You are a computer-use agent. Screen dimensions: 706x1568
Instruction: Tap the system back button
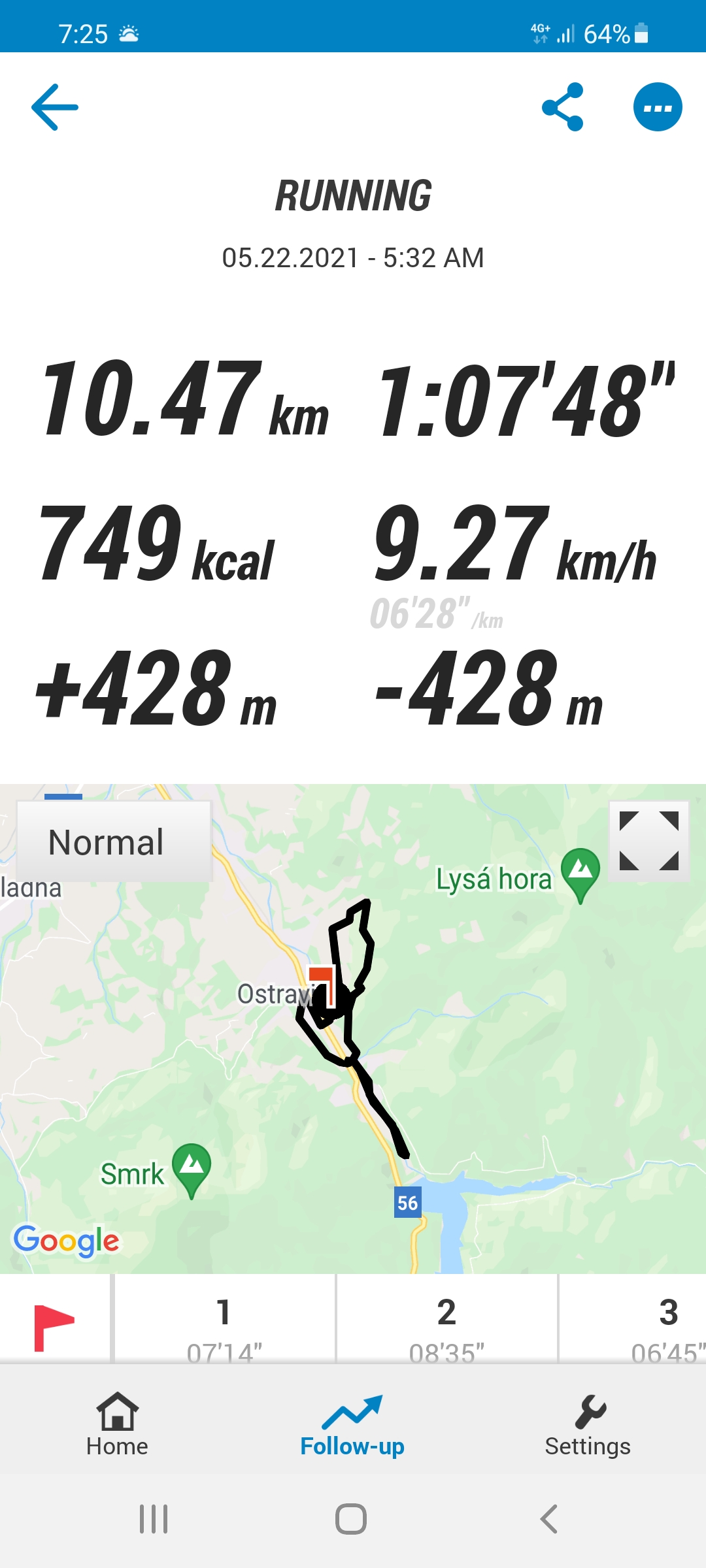(x=549, y=1519)
